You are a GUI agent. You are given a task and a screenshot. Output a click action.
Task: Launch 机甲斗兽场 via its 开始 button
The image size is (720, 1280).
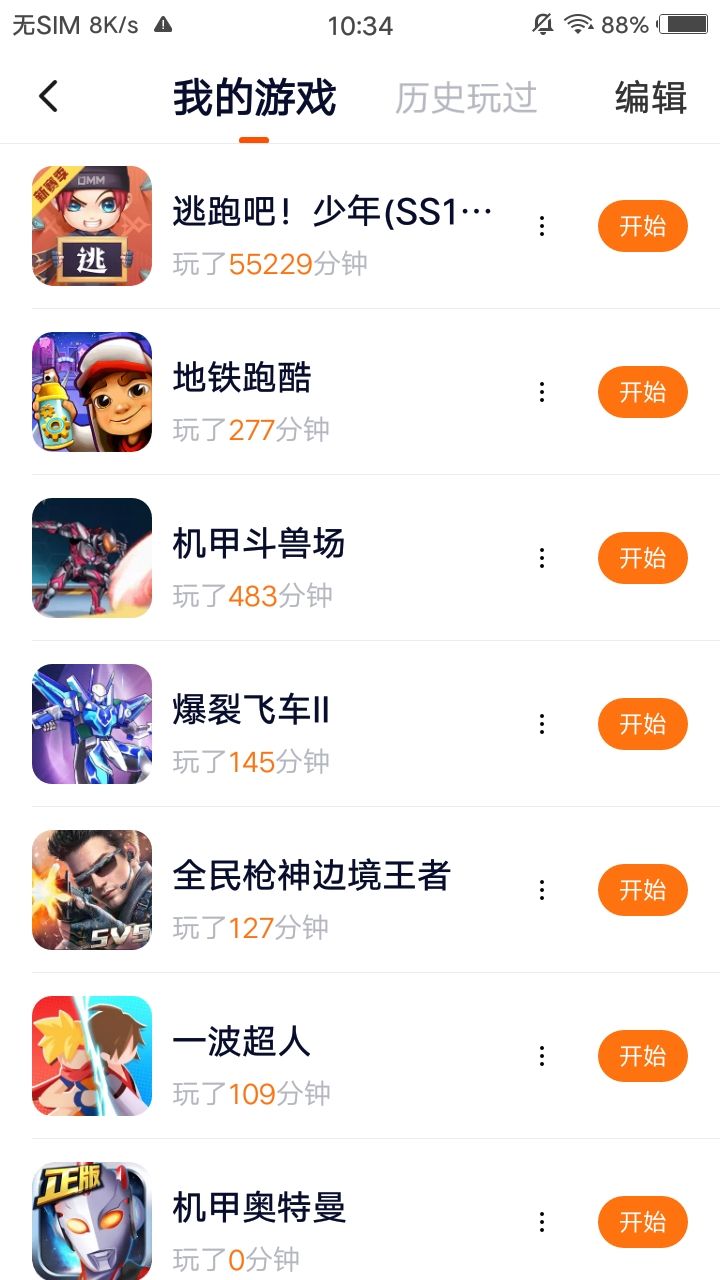click(x=642, y=558)
